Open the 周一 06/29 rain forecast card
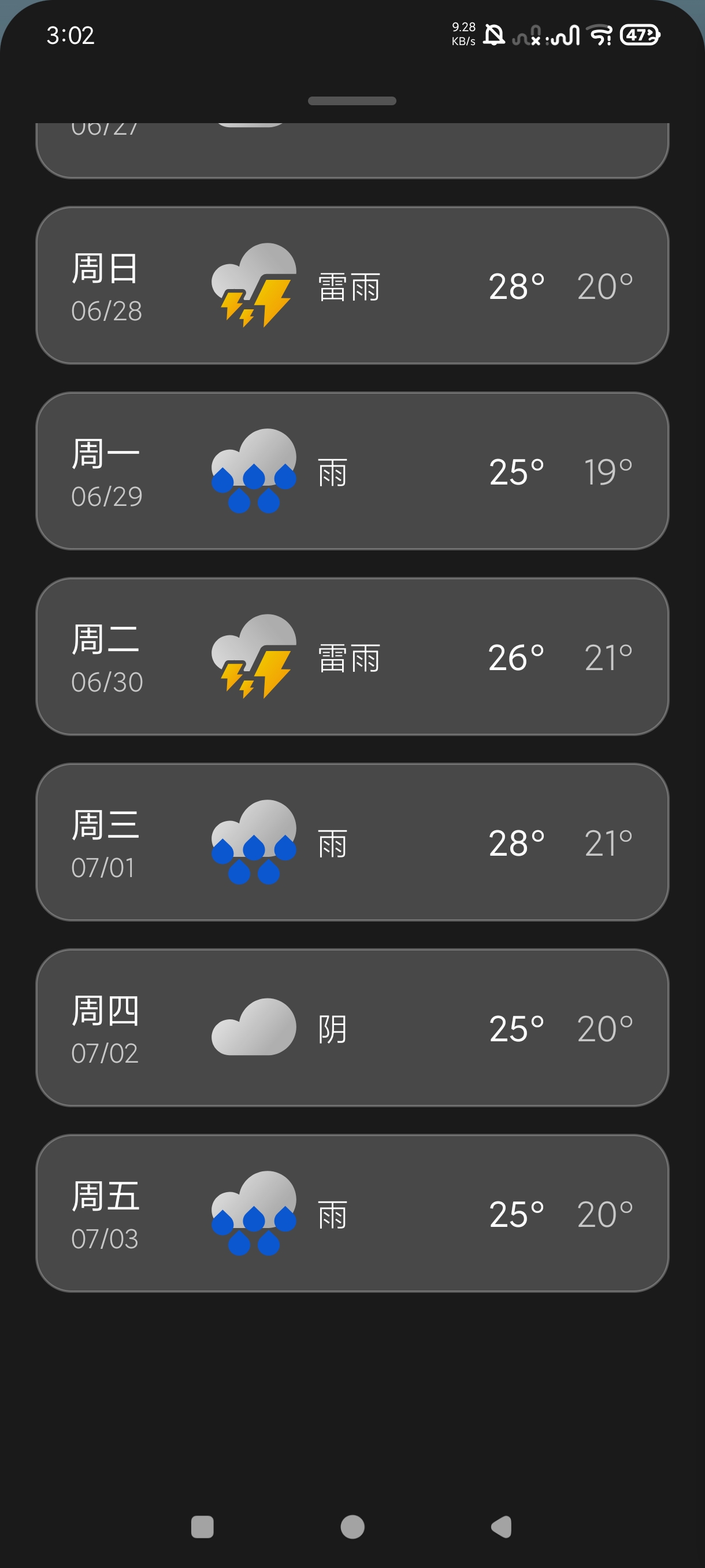The image size is (705, 1568). 352,471
